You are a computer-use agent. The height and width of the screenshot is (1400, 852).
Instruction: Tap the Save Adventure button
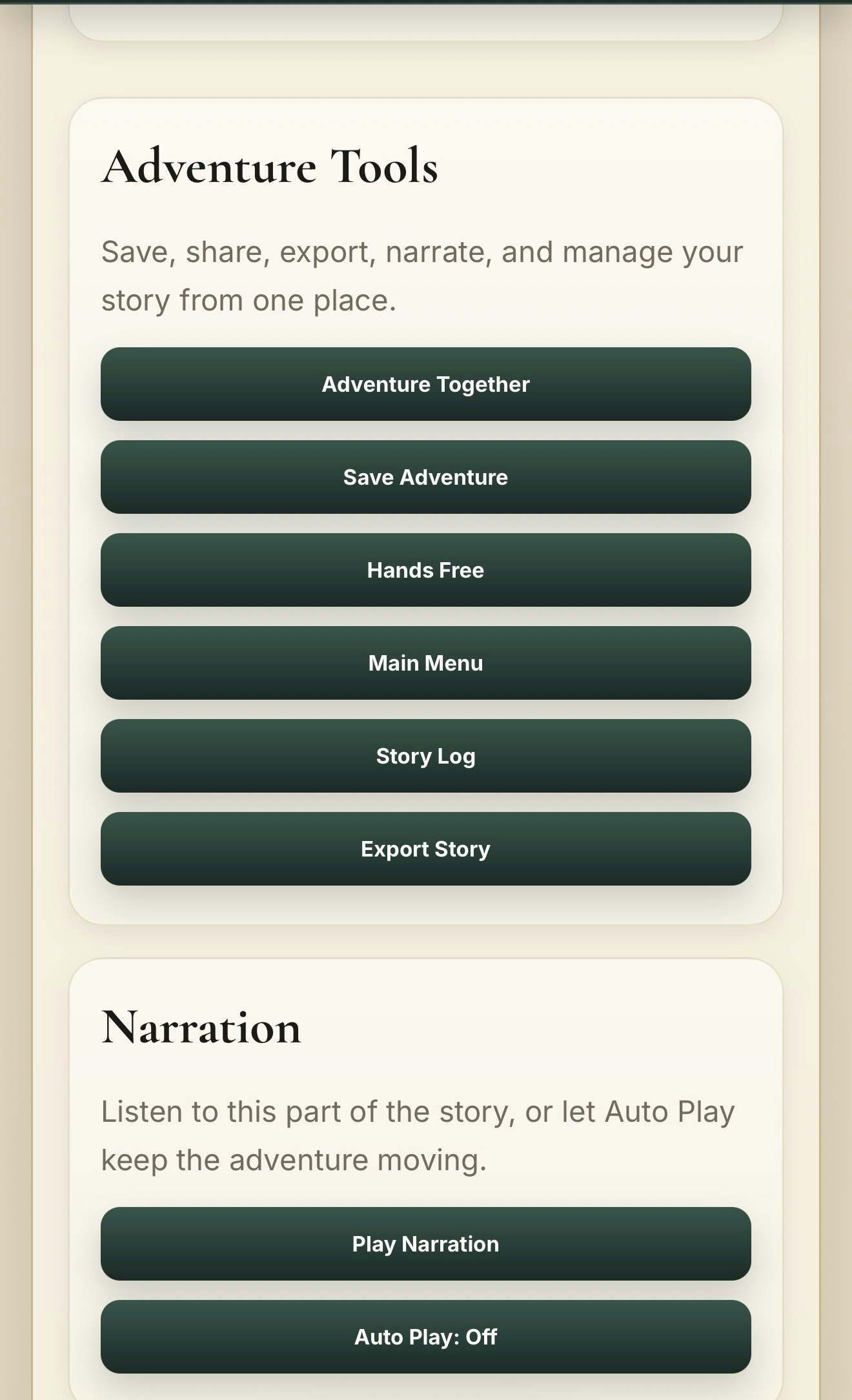tap(426, 477)
